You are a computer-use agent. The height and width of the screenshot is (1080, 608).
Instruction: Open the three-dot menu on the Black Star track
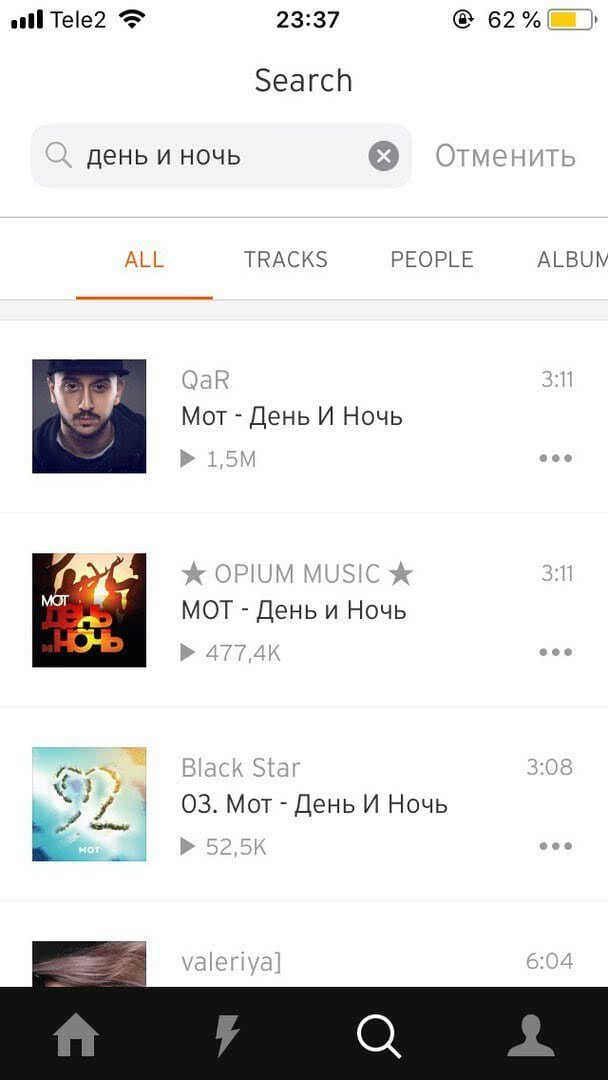point(556,846)
